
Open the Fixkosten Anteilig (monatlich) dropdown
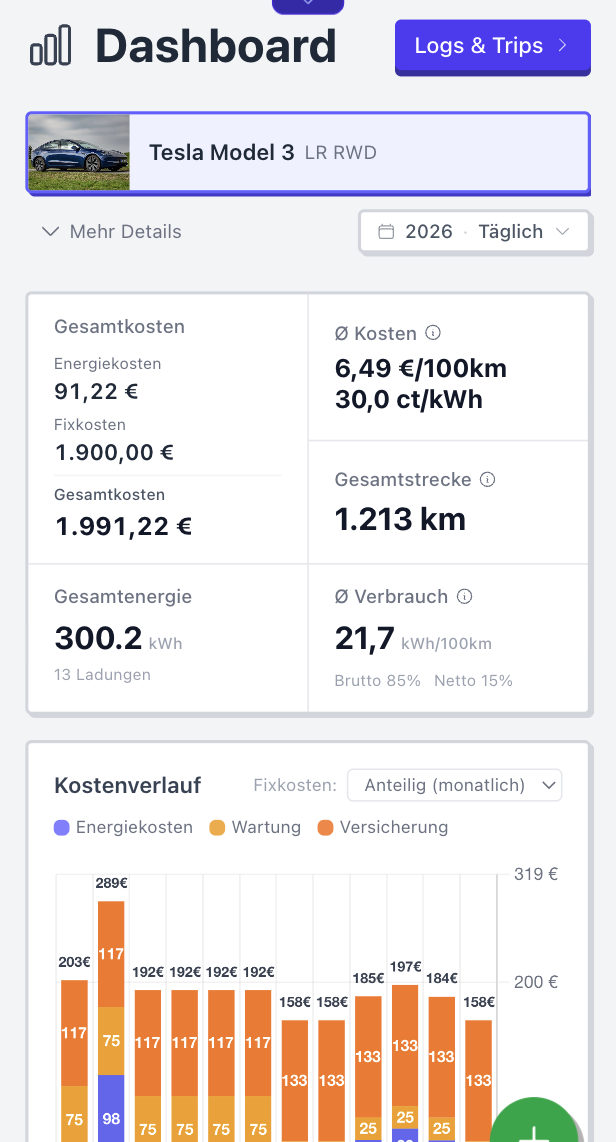(x=454, y=785)
